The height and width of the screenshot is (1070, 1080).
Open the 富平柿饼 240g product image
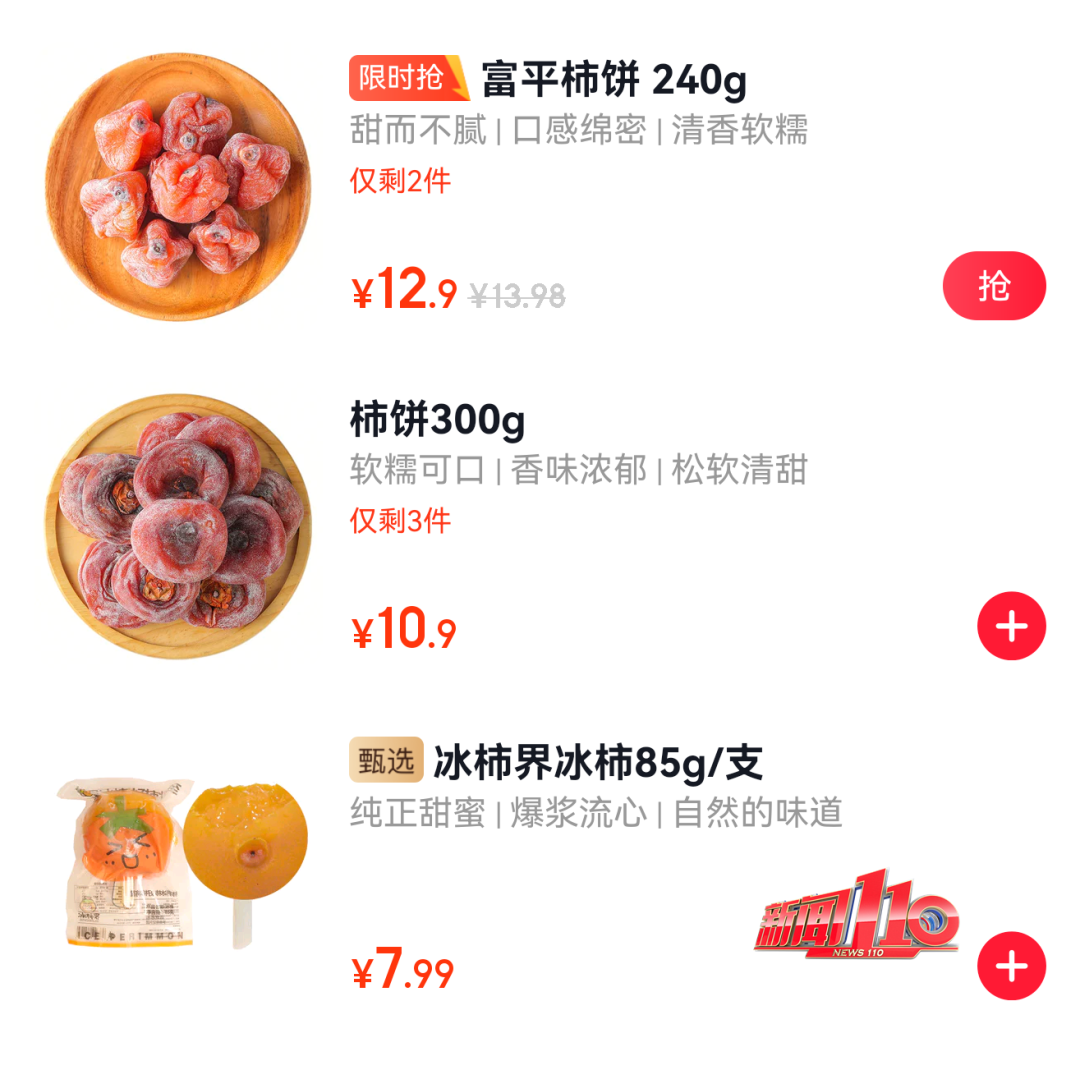pyautogui.click(x=178, y=187)
